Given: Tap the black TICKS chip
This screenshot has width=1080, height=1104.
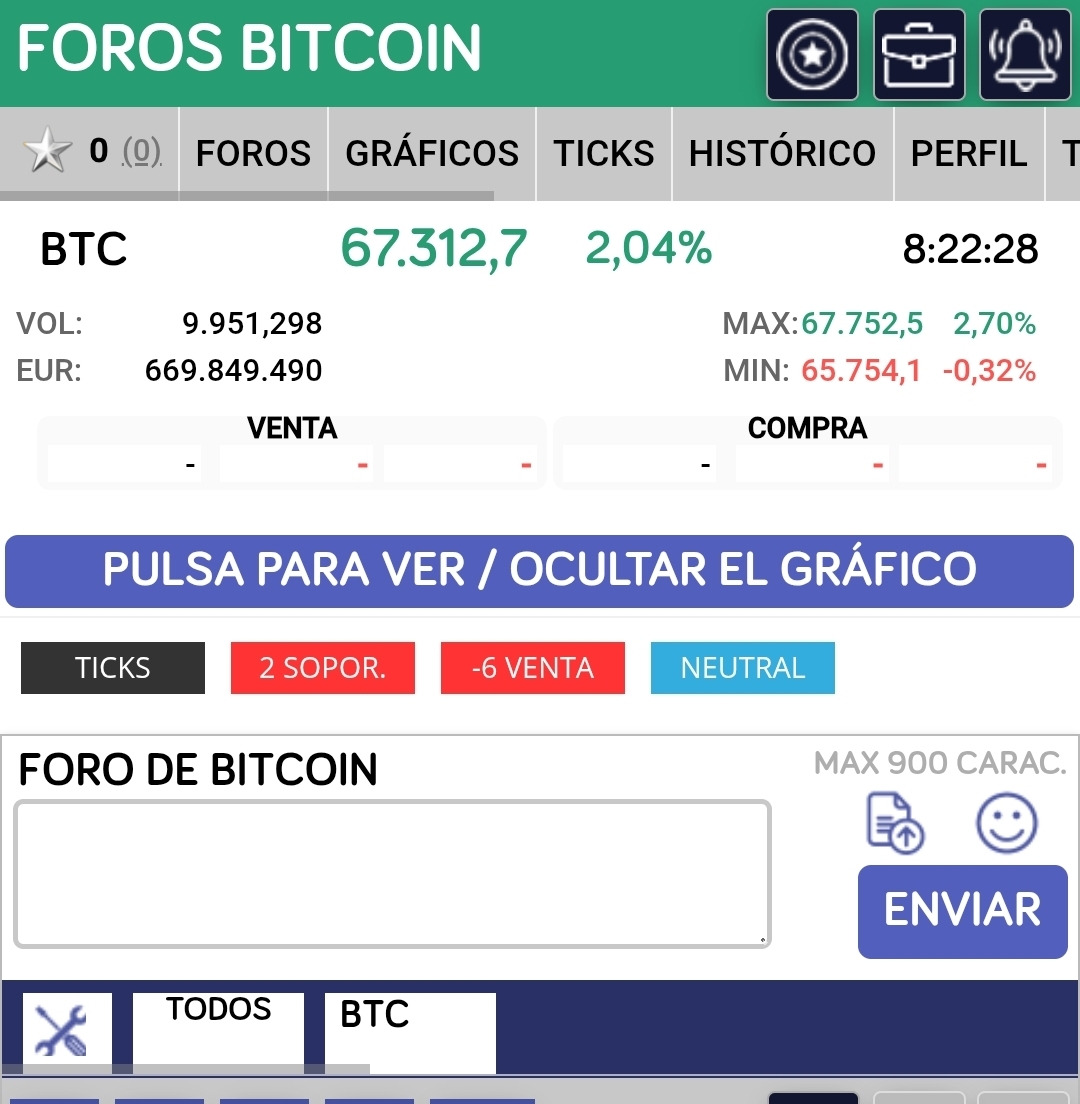Looking at the screenshot, I should tap(113, 668).
